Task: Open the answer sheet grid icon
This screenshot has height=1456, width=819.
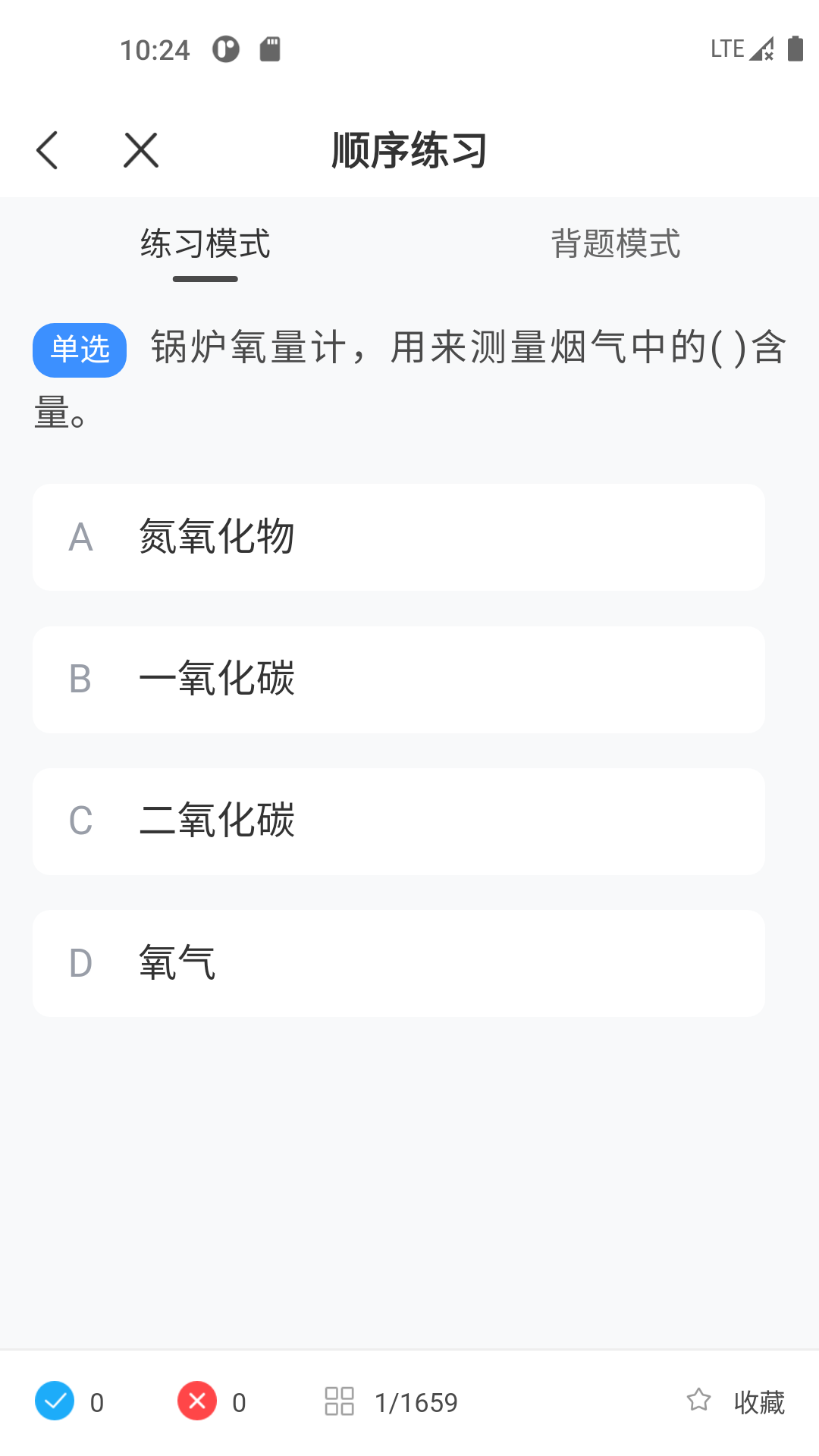Action: 339,1401
